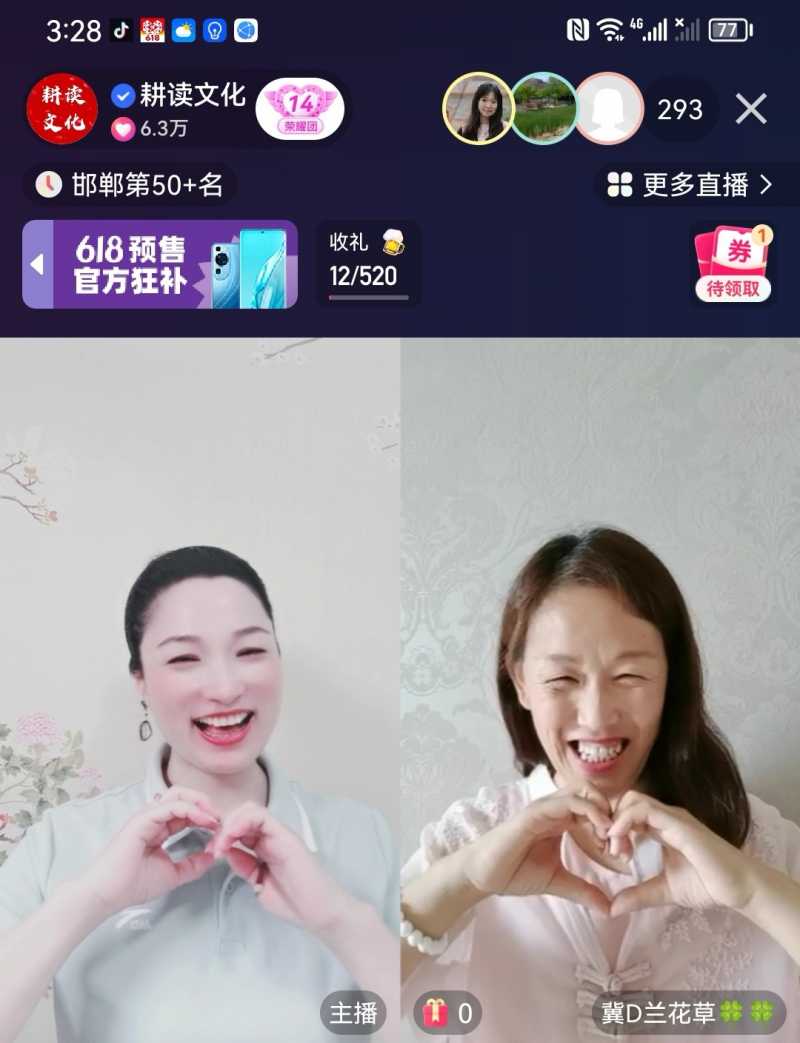Open the 邯郸第50+名 ranking chip
The image size is (800, 1043).
pyautogui.click(x=130, y=185)
